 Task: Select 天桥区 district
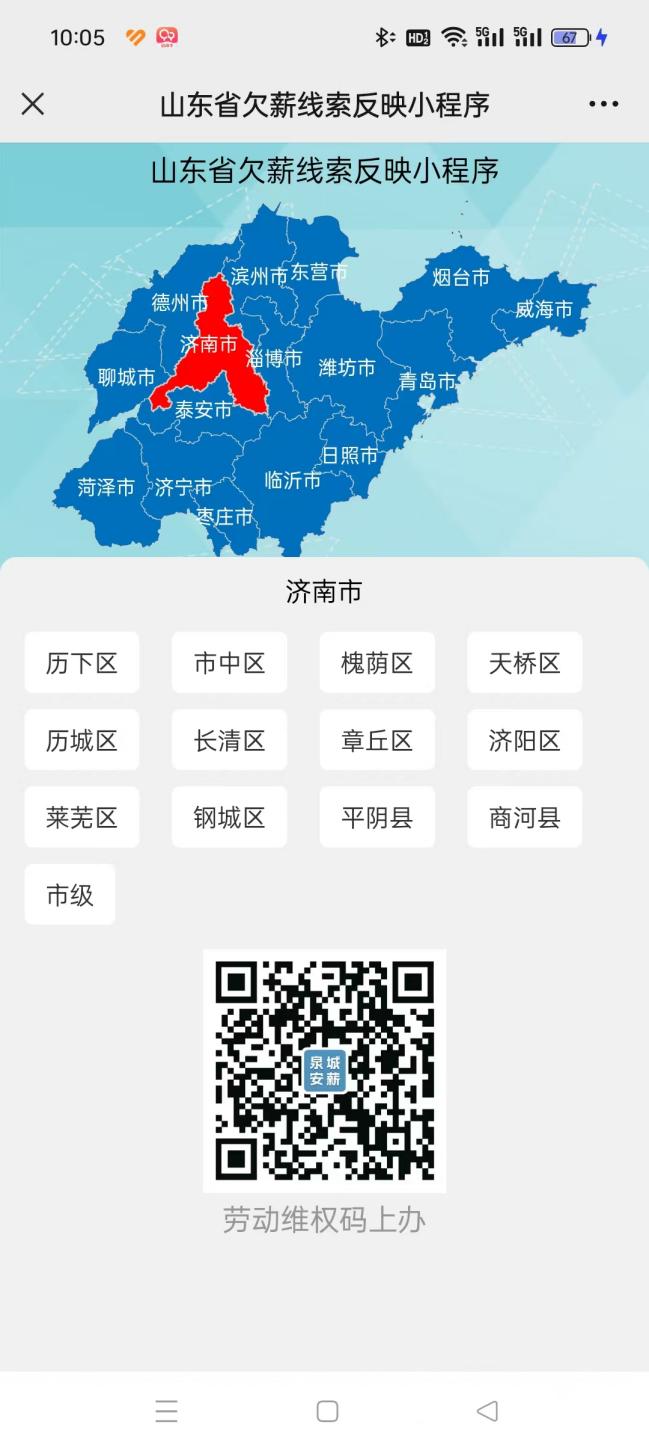pos(524,663)
